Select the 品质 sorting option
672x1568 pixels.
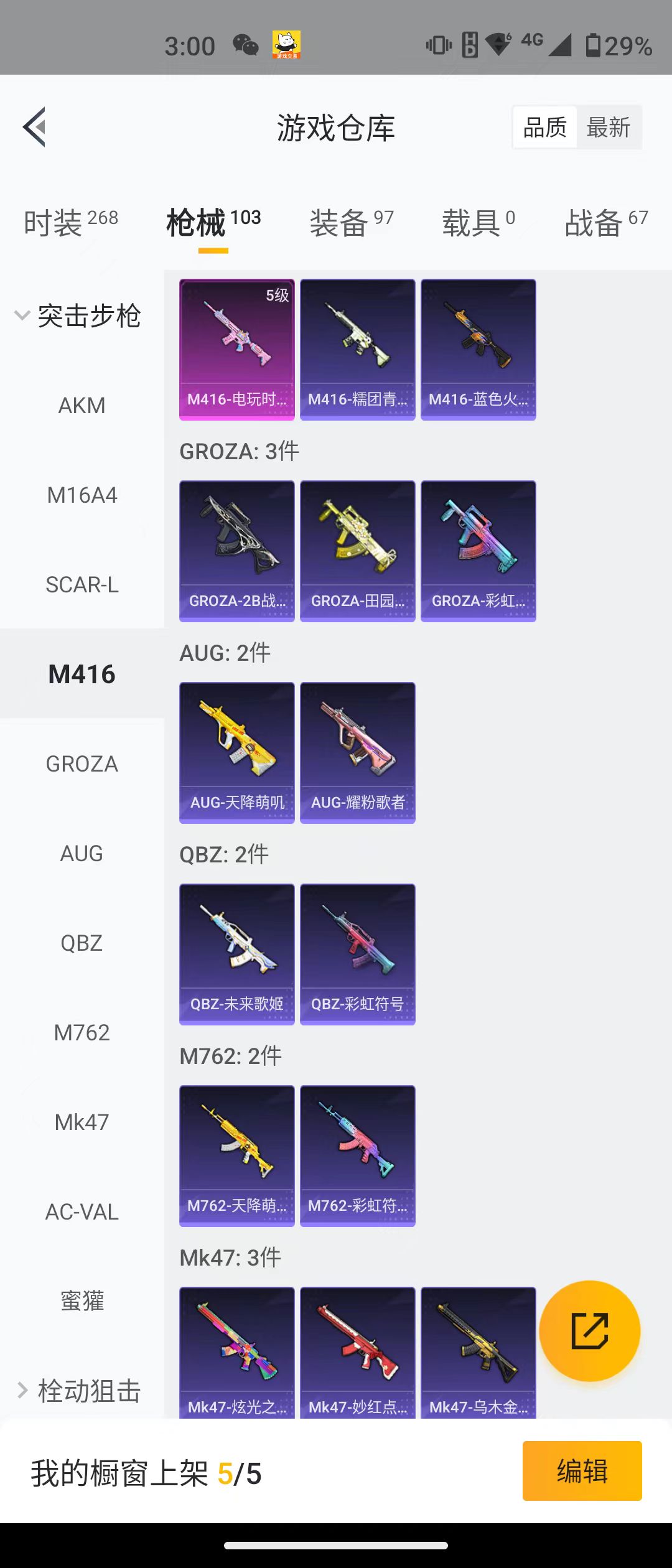pyautogui.click(x=545, y=128)
